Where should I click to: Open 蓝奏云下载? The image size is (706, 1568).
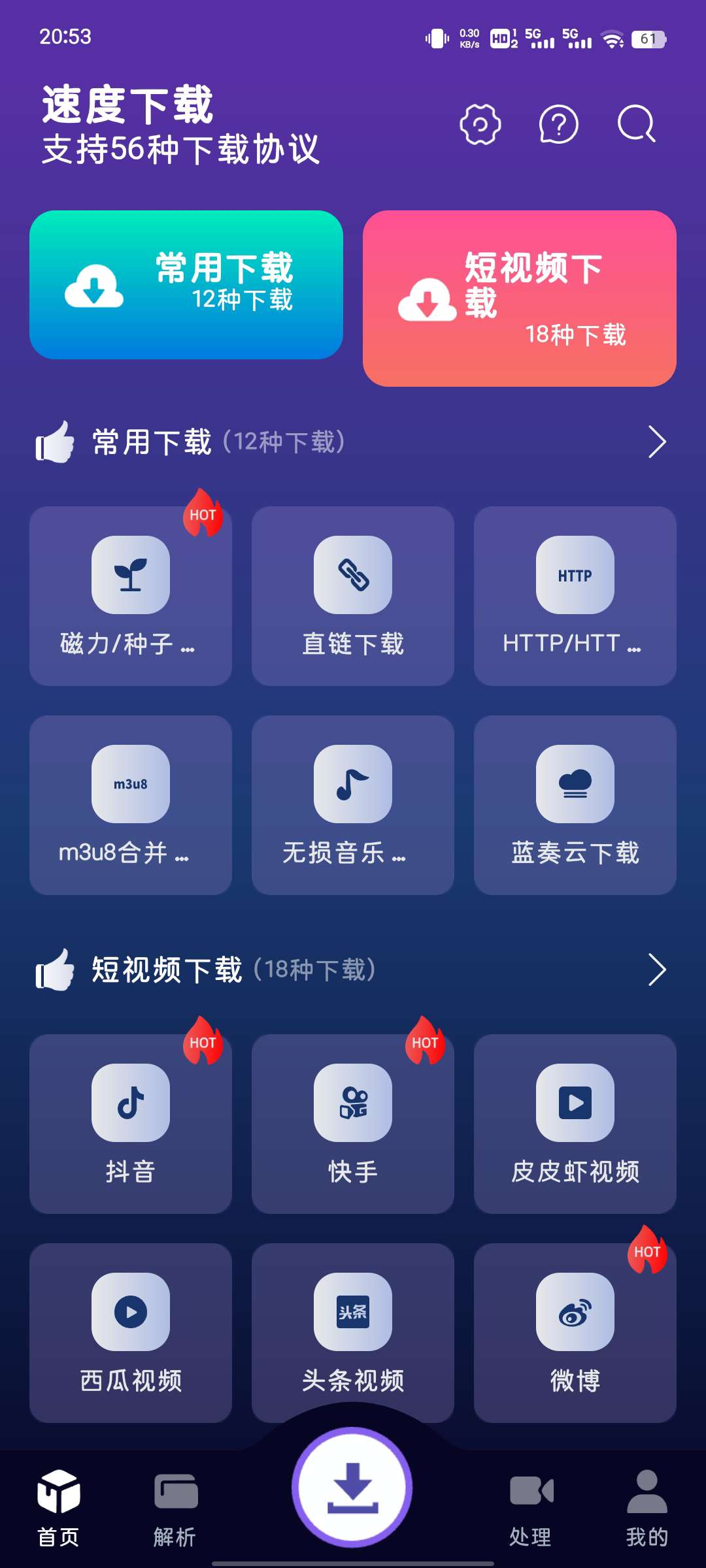pos(575,805)
